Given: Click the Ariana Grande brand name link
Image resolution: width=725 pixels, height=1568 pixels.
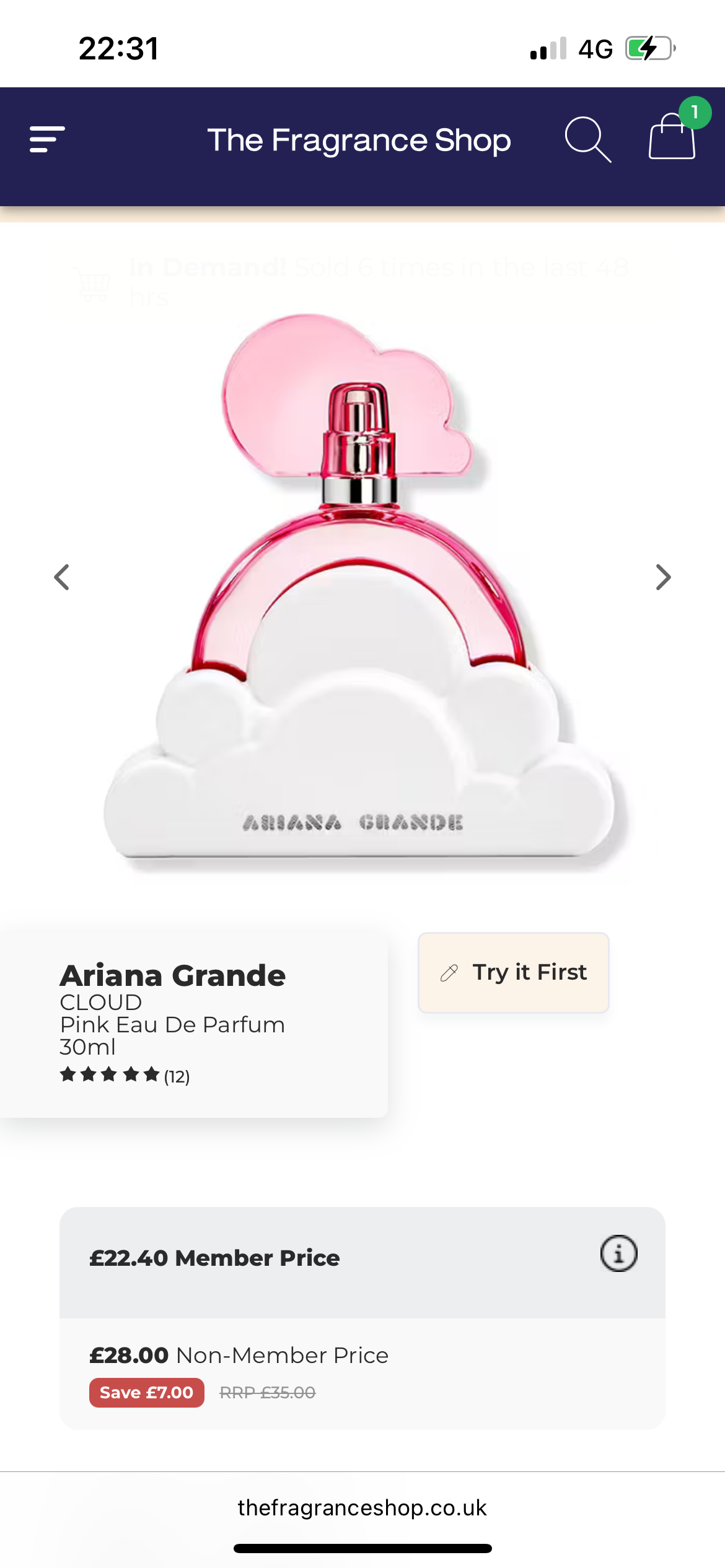Looking at the screenshot, I should click(x=172, y=974).
